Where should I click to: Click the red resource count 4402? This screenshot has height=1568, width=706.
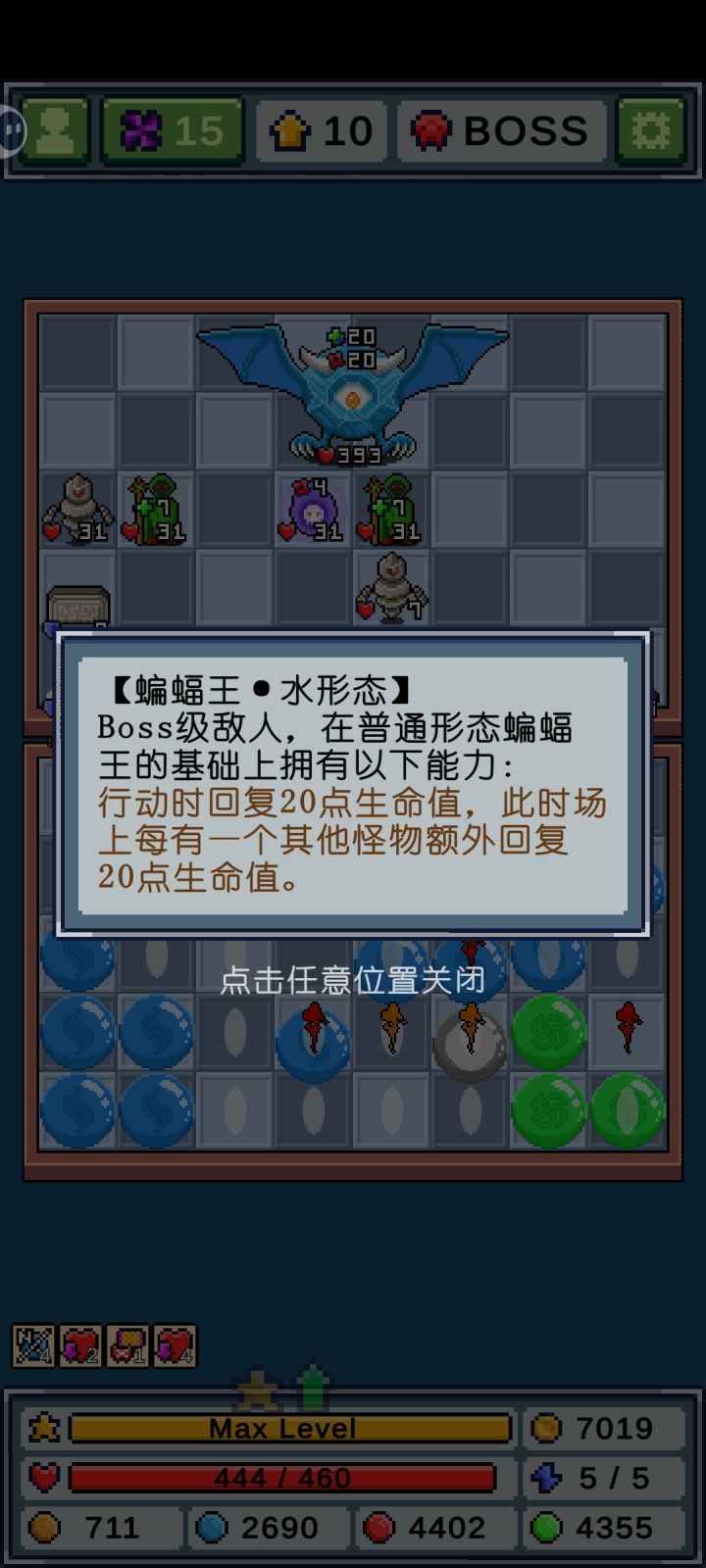tap(436, 1527)
